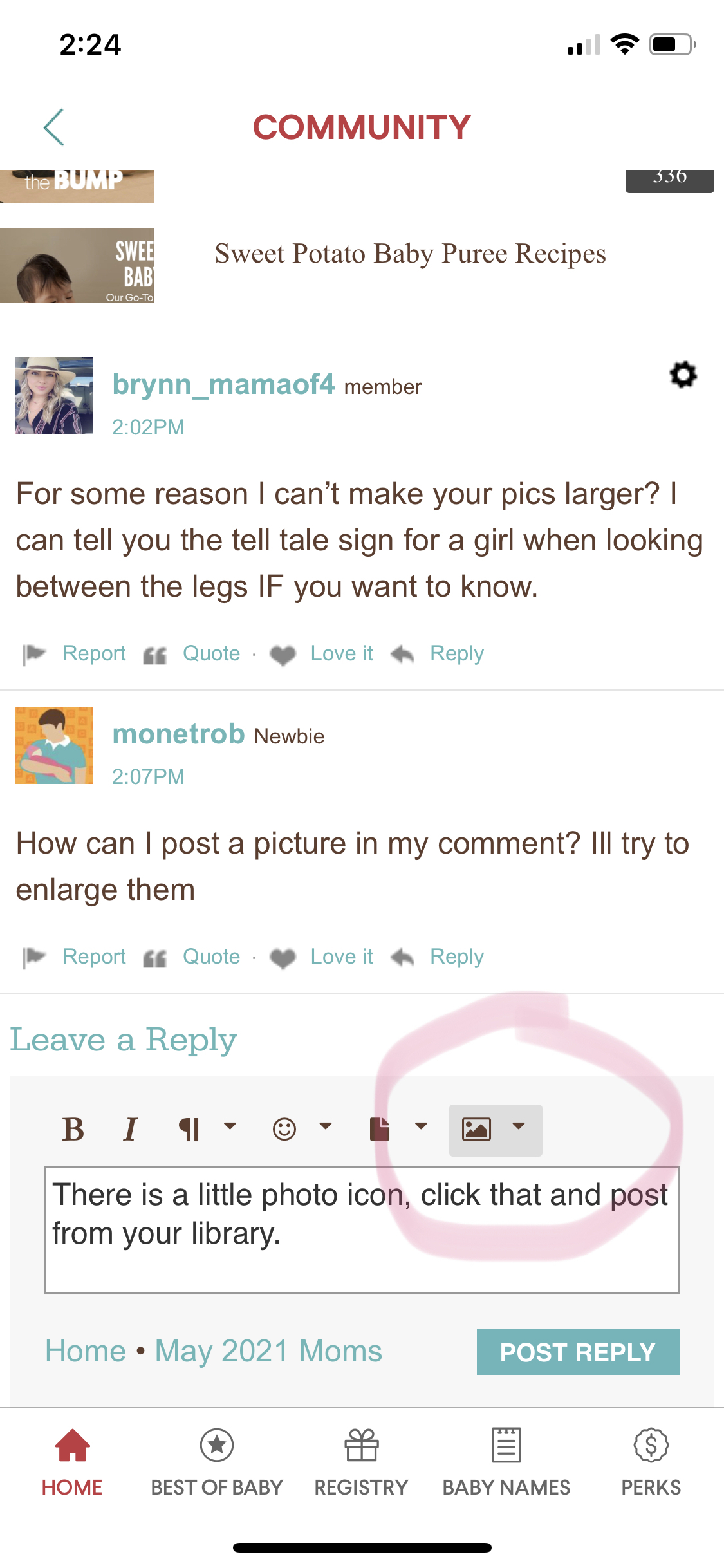The width and height of the screenshot is (724, 1568).
Task: Open the image upload toolbar button
Action: [x=478, y=1129]
